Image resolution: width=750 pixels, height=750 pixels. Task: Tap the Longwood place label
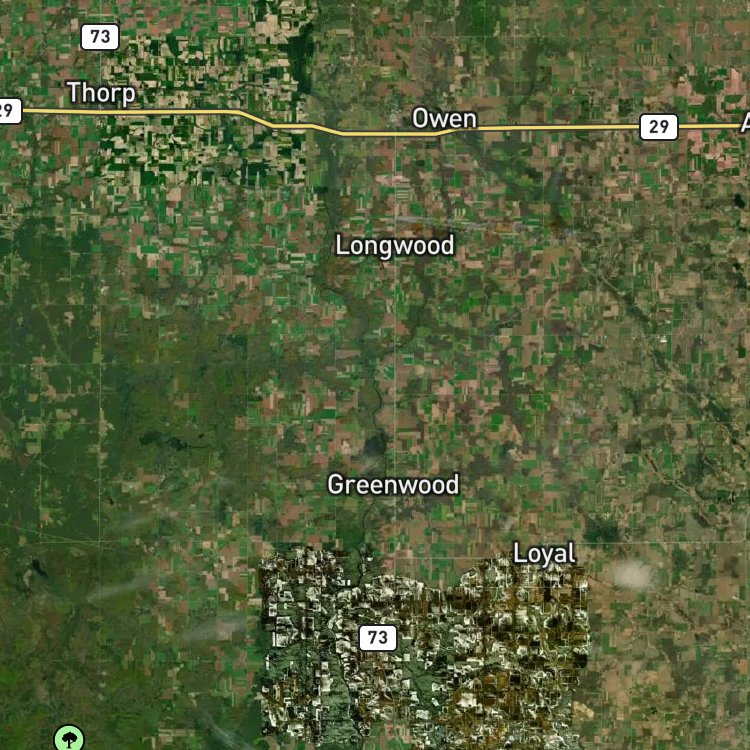tap(395, 246)
